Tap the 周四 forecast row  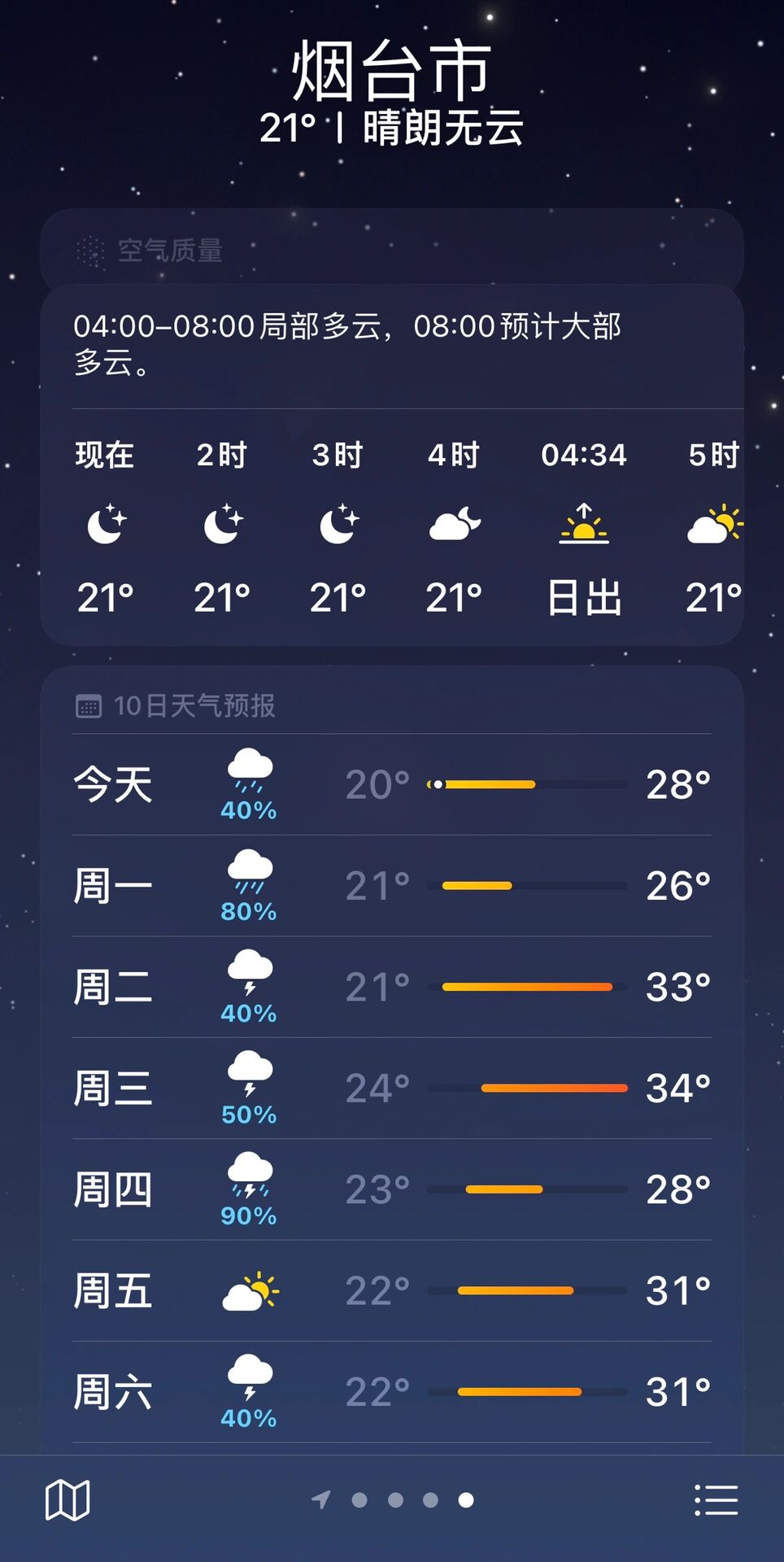coord(392,1189)
